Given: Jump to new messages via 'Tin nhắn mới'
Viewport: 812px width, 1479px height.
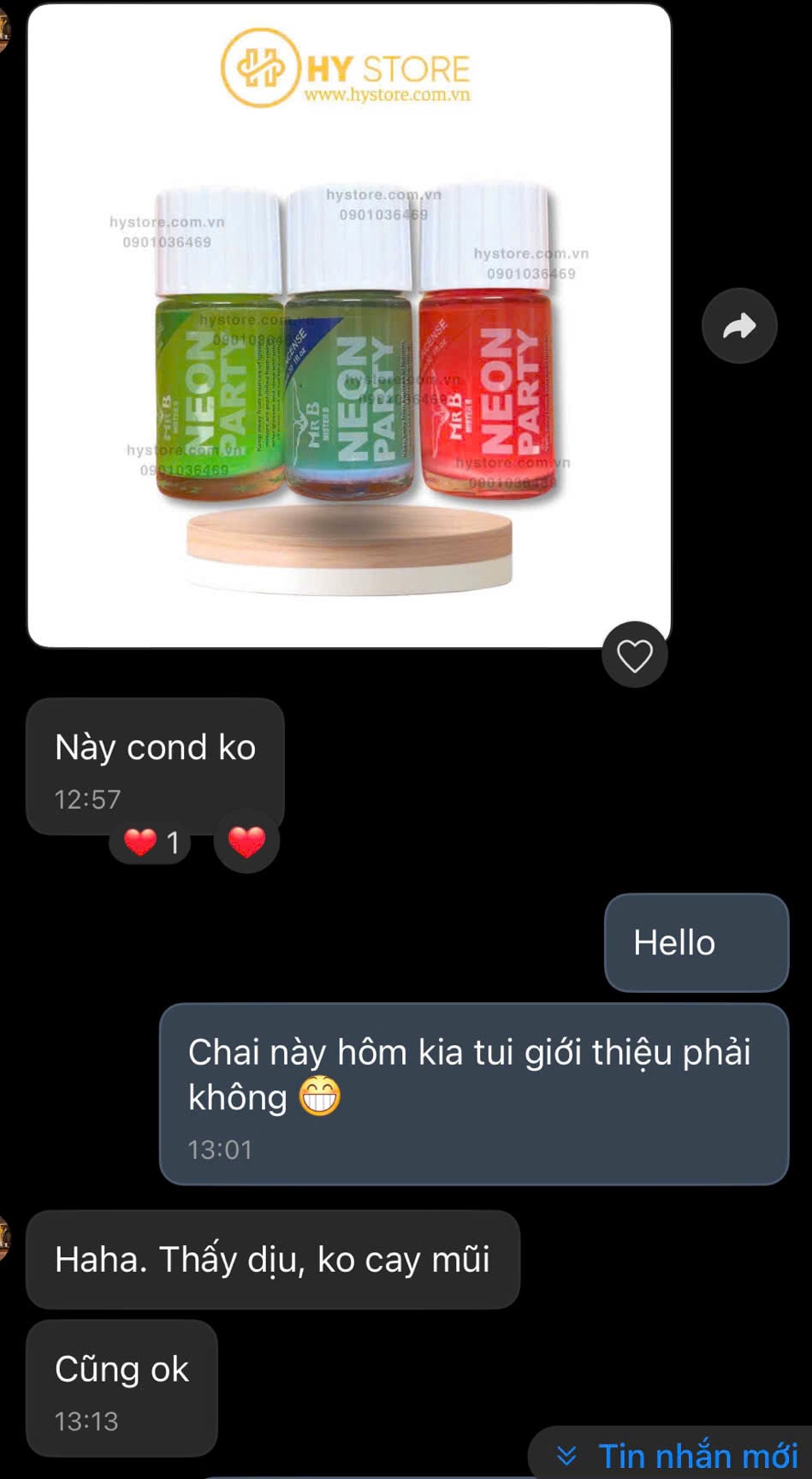Looking at the screenshot, I should click(x=679, y=1455).
